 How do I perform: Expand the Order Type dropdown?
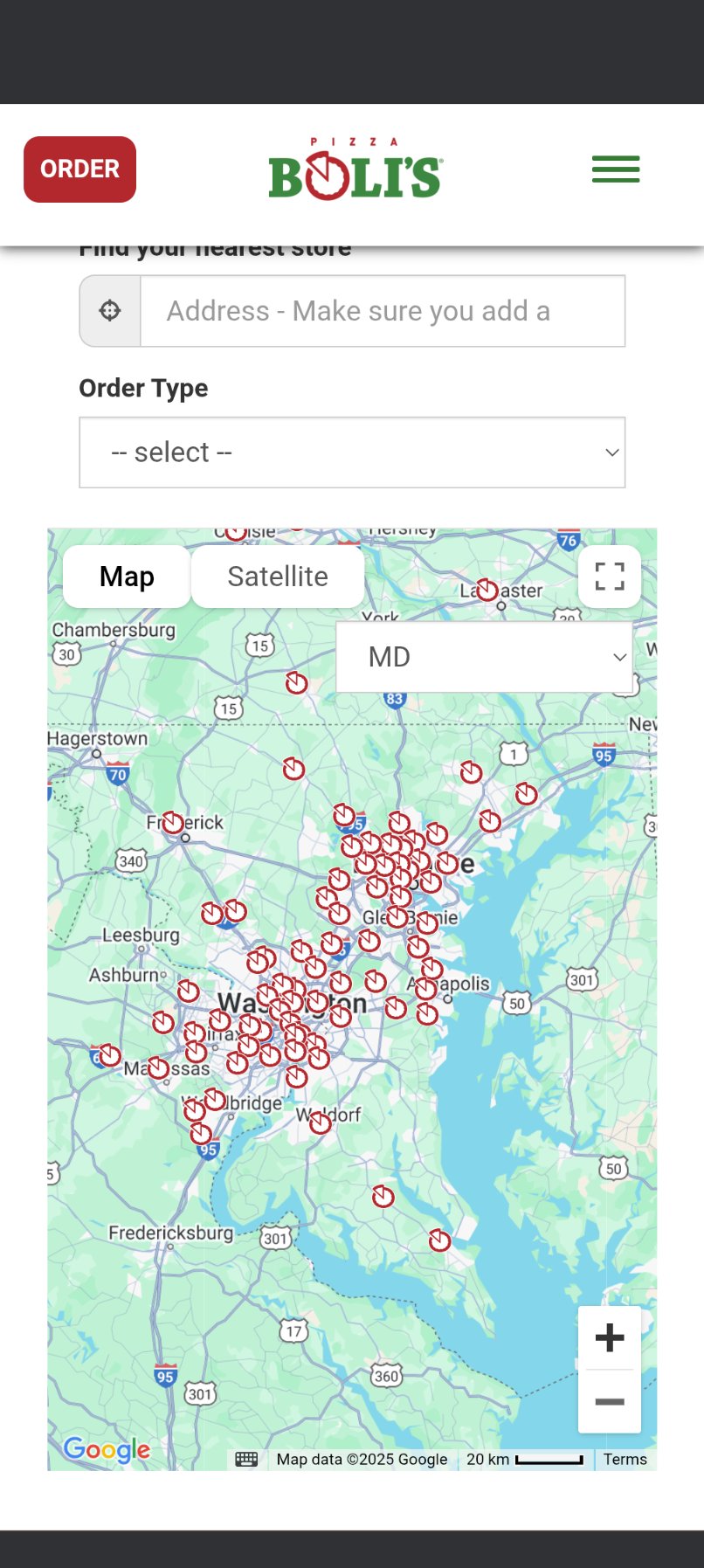click(x=352, y=452)
